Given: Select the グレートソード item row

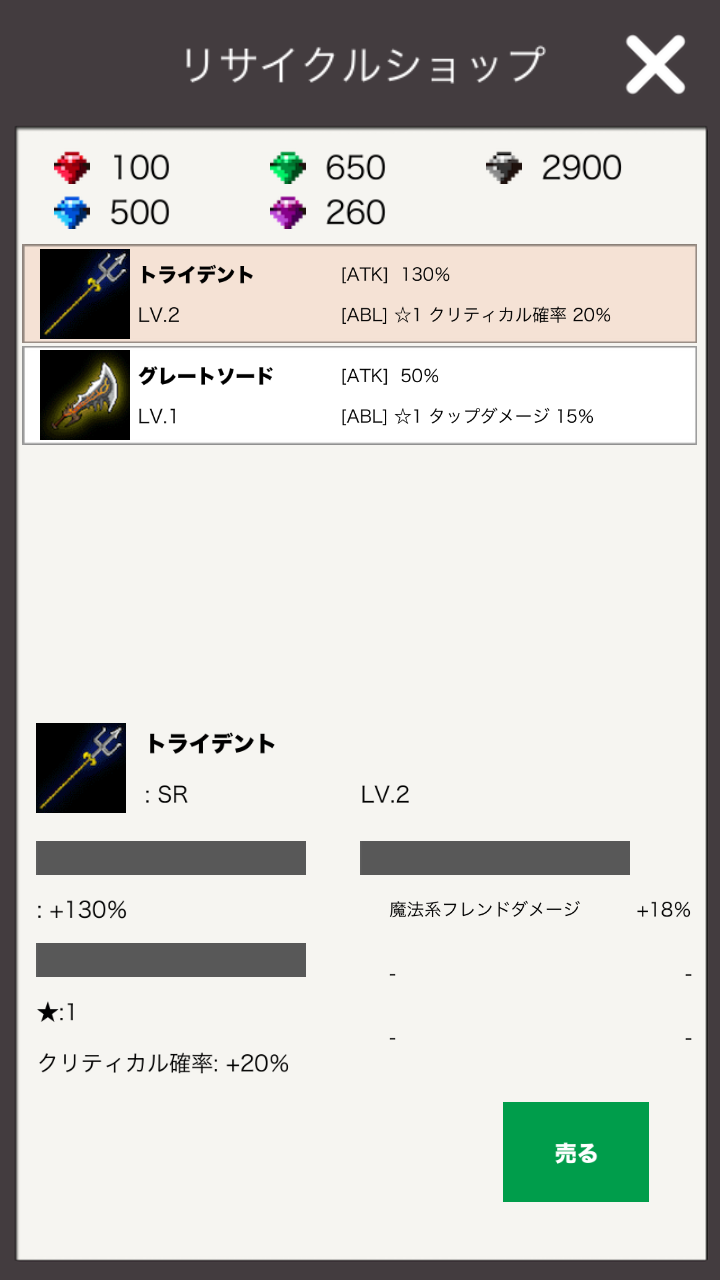Looking at the screenshot, I should (360, 395).
